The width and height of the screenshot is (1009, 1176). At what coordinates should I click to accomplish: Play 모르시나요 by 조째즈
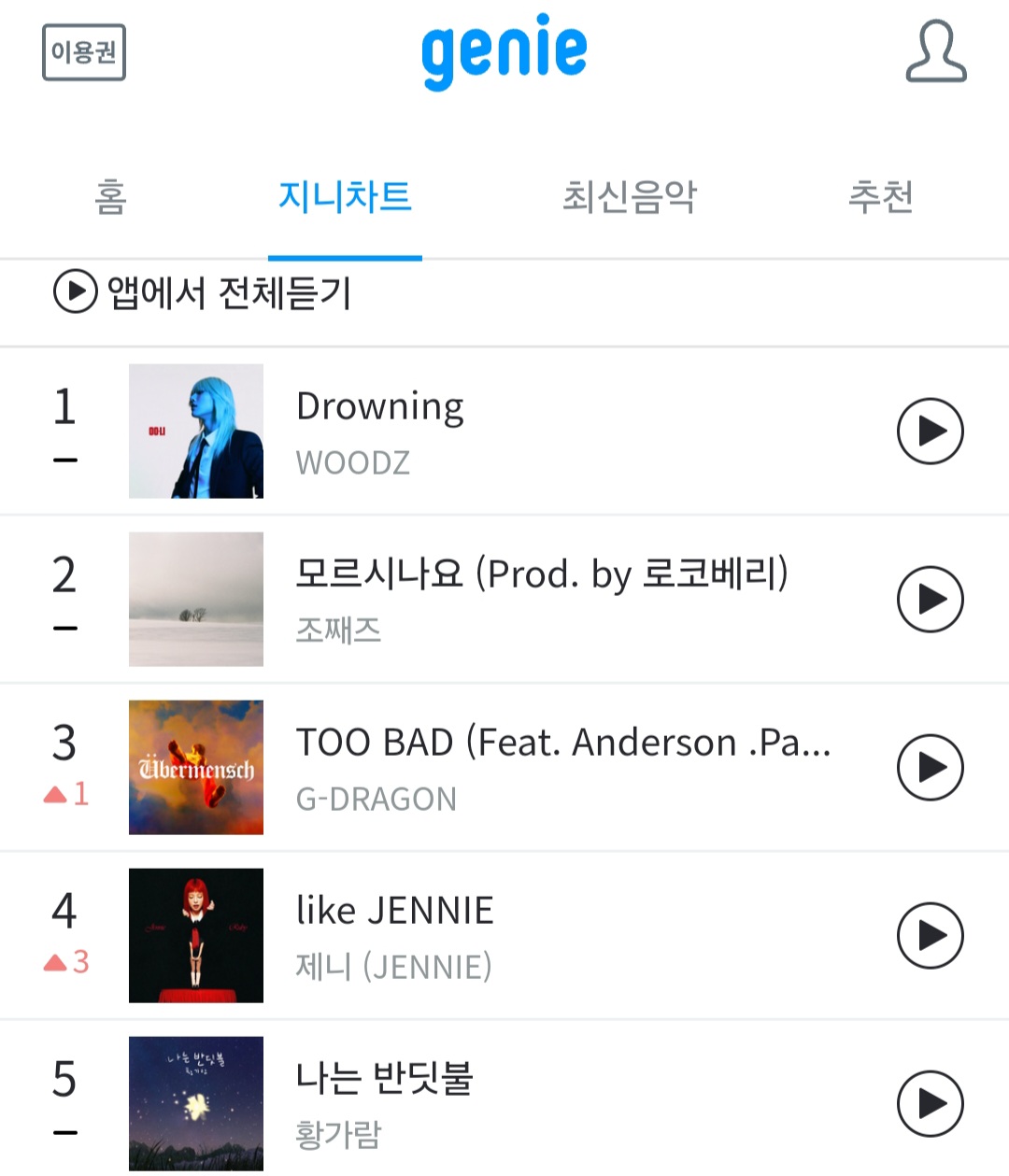pos(930,599)
